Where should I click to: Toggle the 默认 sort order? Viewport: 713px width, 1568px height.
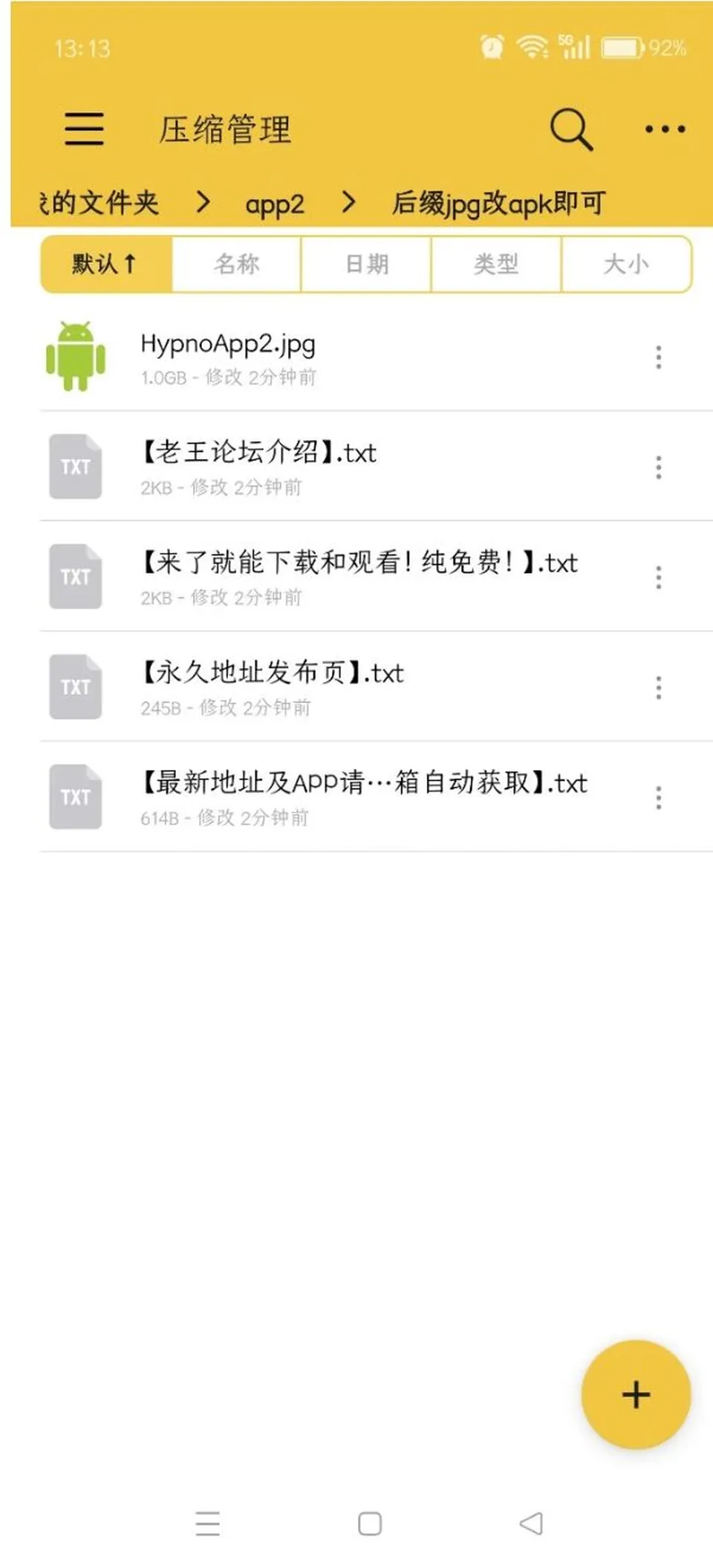106,264
